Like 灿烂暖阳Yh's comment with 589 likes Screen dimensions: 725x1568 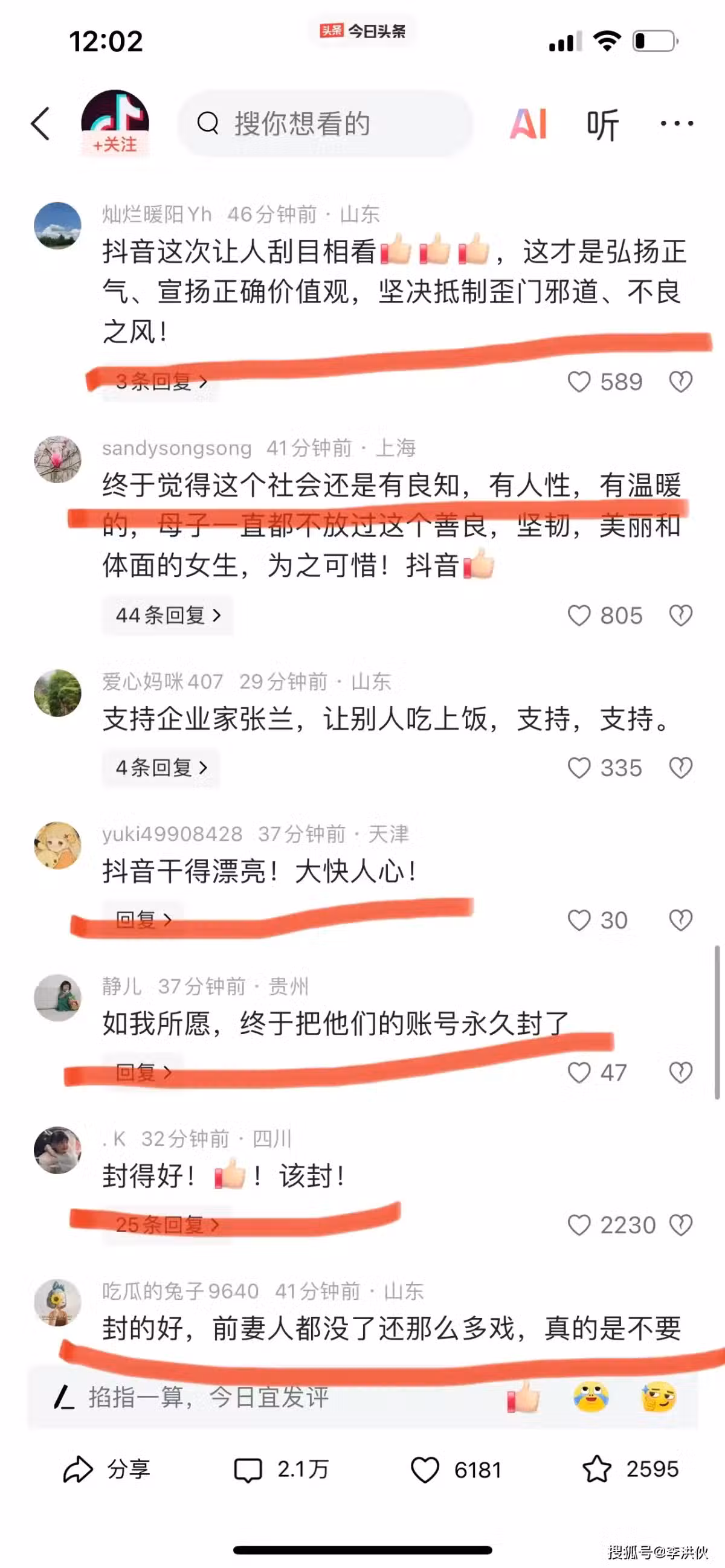pyautogui.click(x=579, y=382)
